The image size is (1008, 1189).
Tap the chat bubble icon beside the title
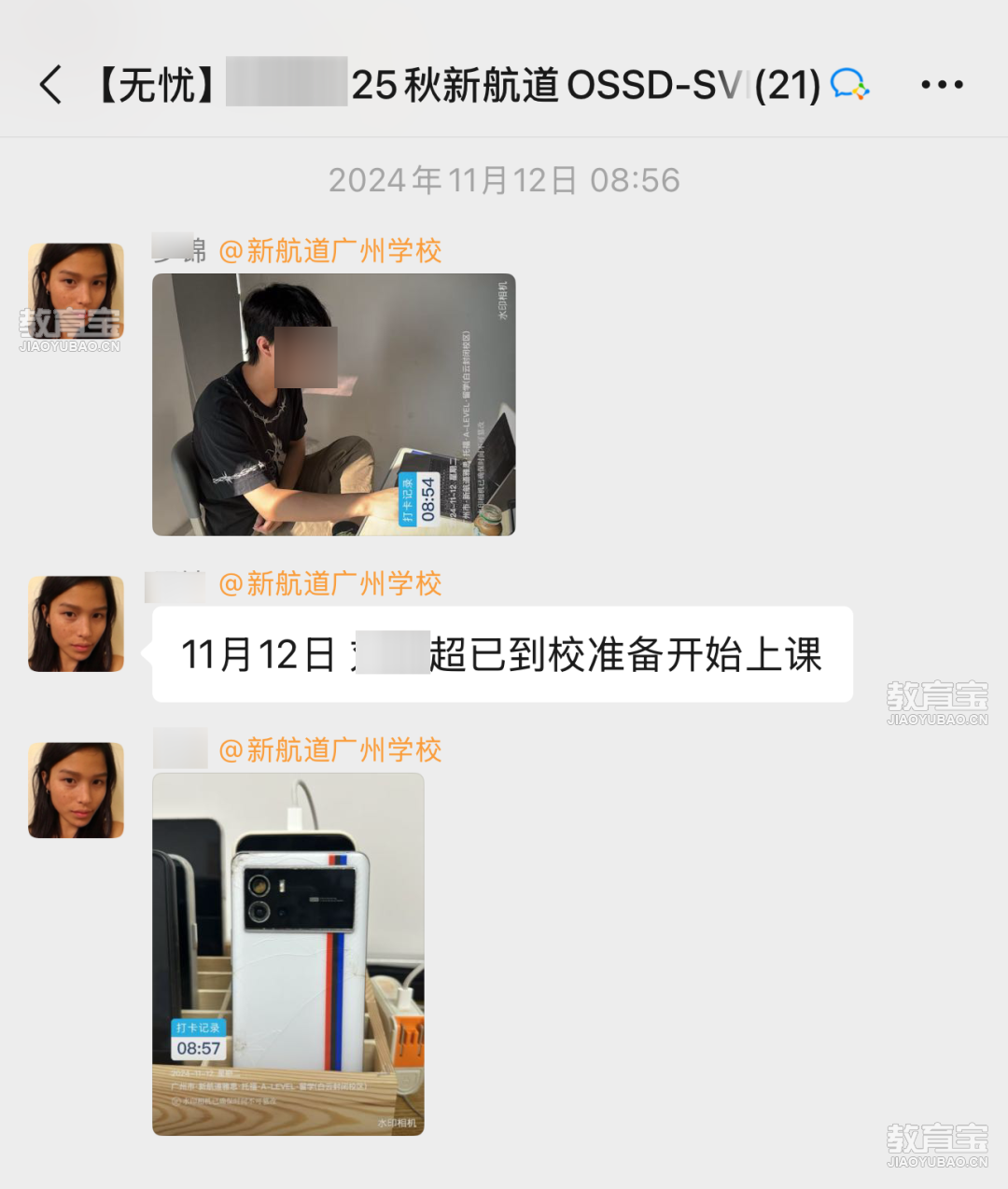click(849, 85)
